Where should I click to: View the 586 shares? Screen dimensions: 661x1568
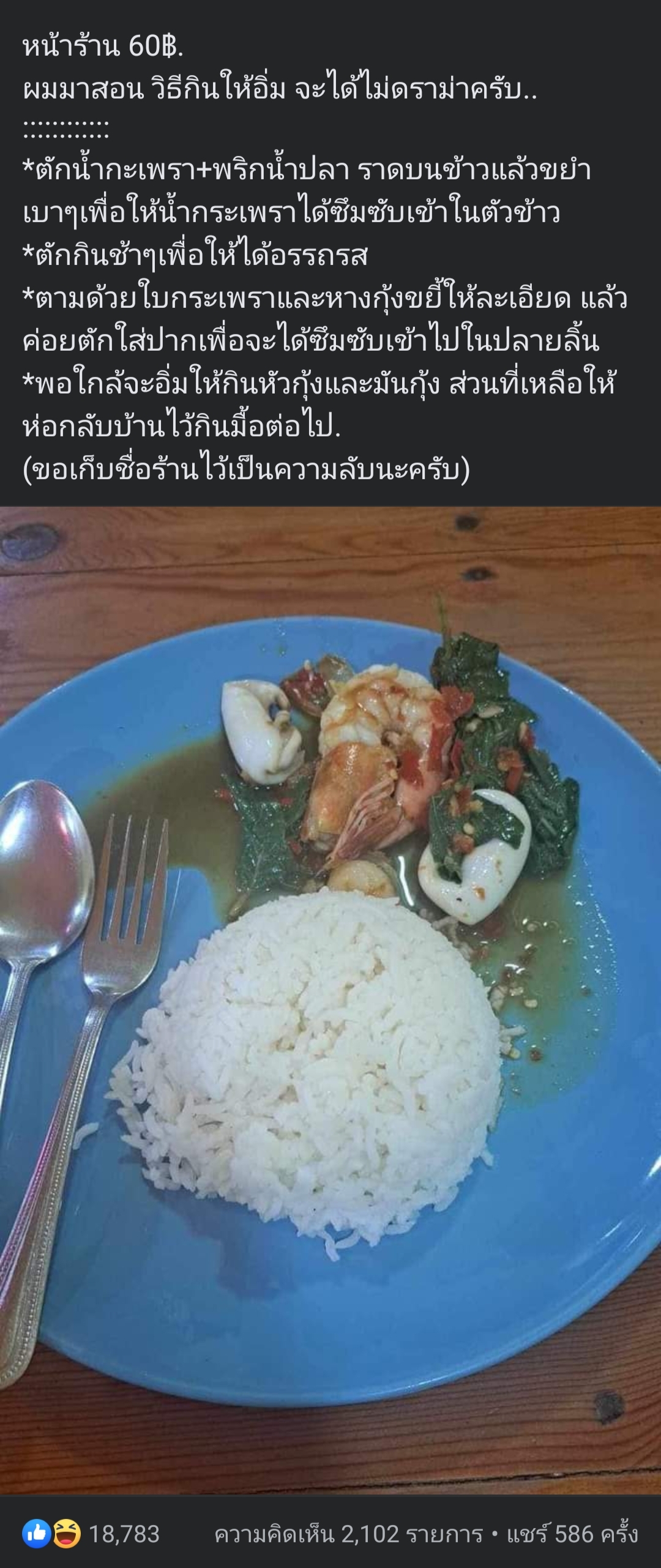click(x=572, y=1534)
